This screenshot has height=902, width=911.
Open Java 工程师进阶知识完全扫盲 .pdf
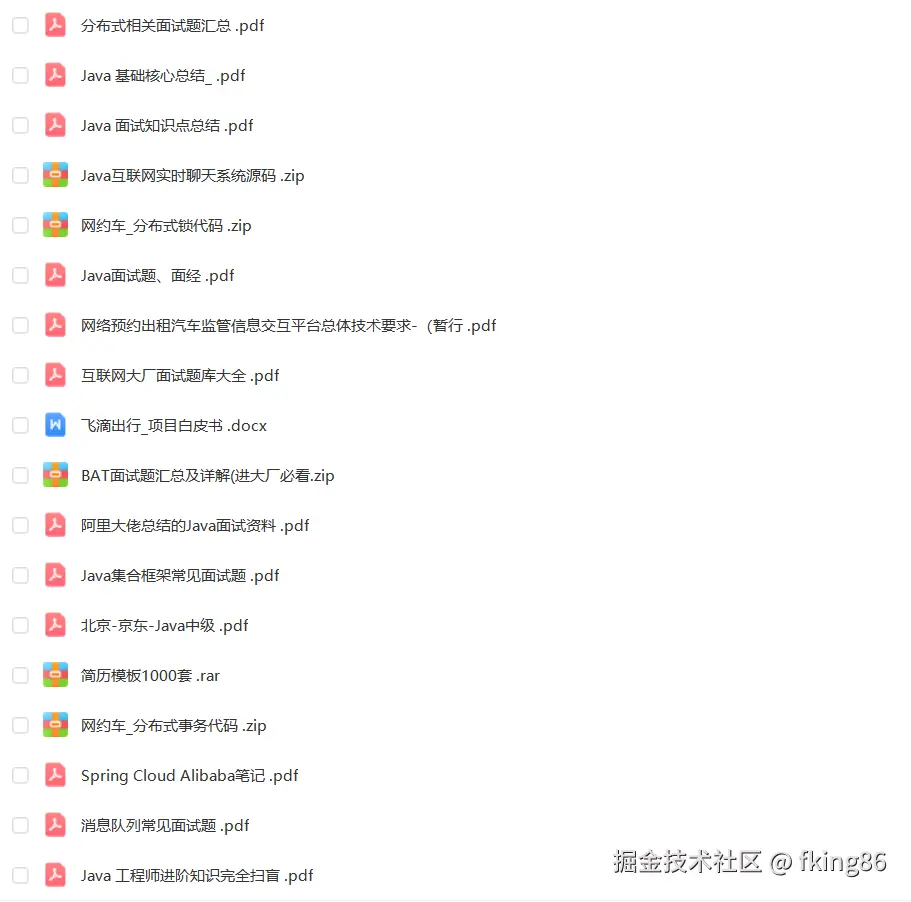click(x=197, y=876)
